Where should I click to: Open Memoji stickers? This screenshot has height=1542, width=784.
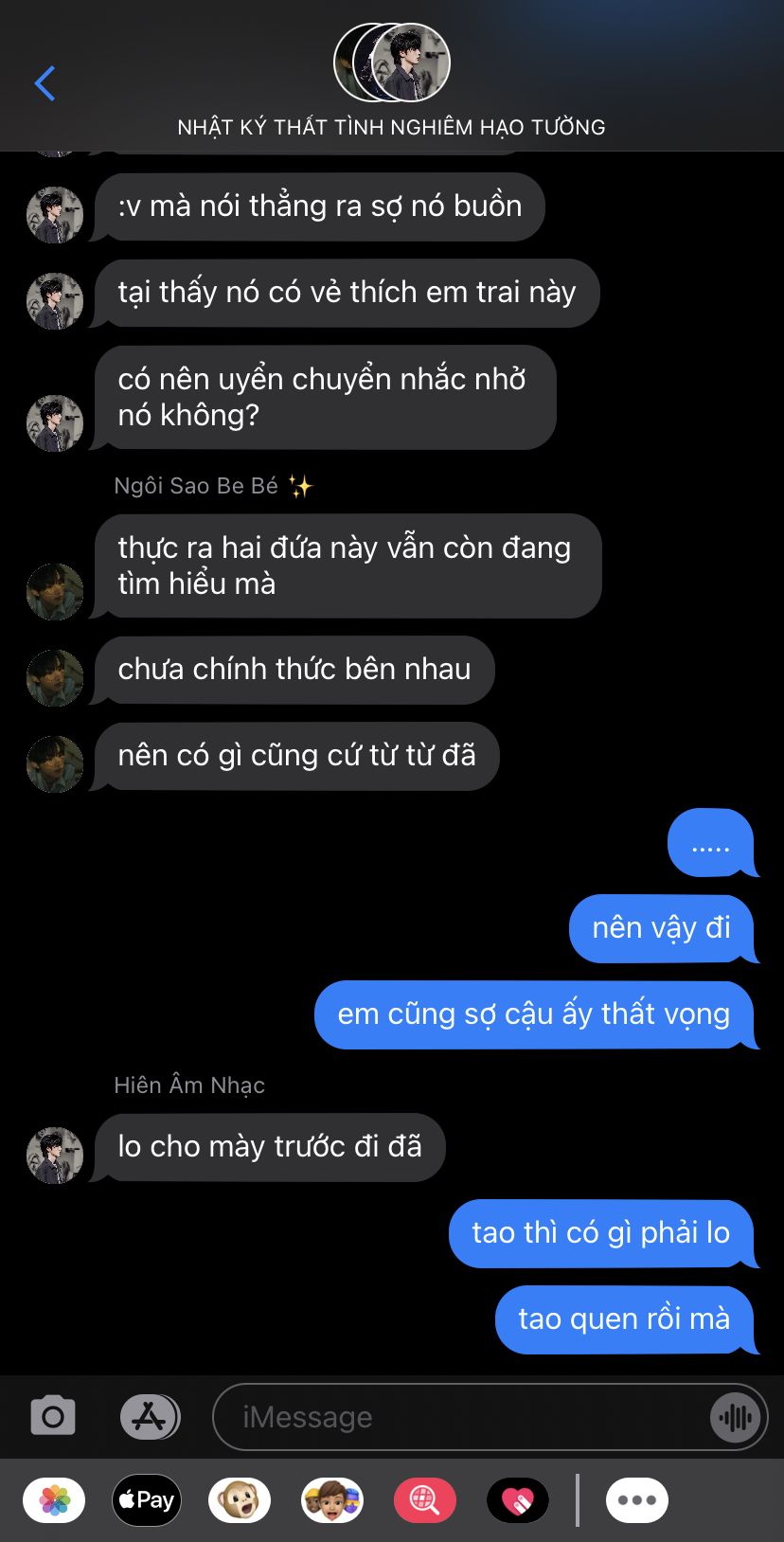point(332,1500)
